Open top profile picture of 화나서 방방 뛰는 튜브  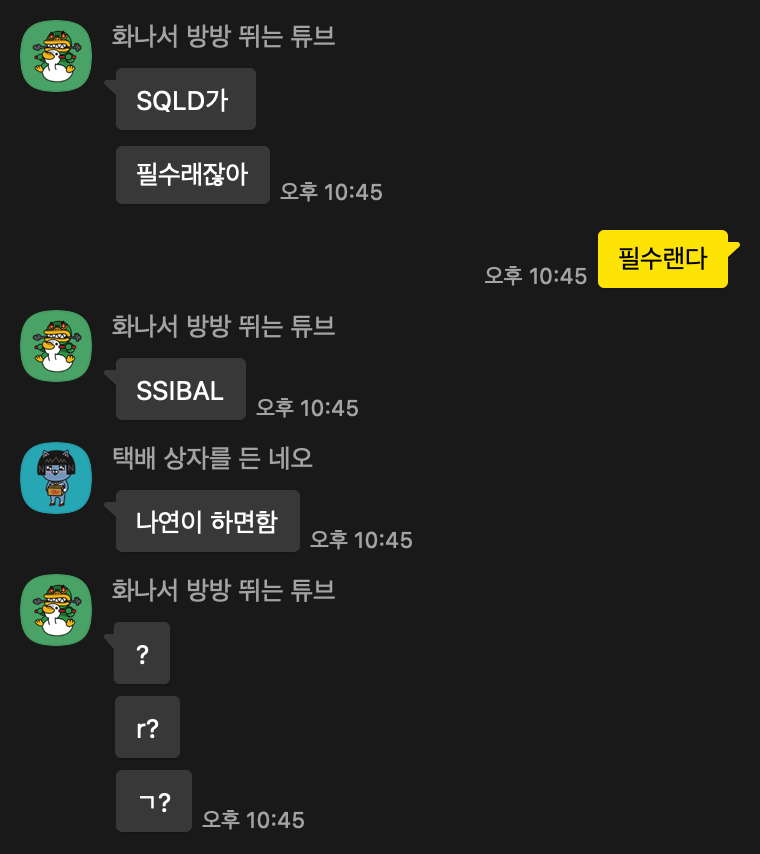[x=55, y=56]
